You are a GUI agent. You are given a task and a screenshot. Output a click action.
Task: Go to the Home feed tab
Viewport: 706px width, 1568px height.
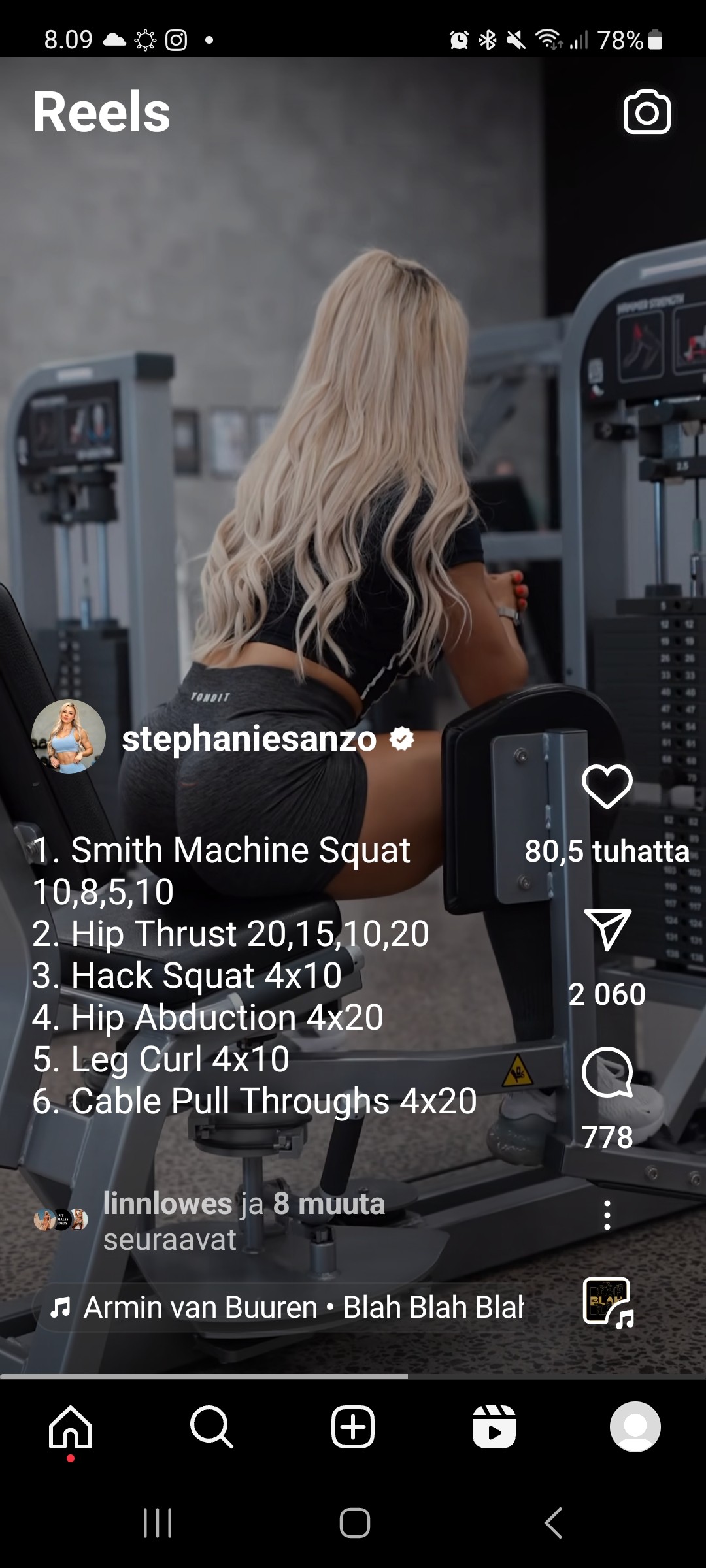coord(71,1427)
